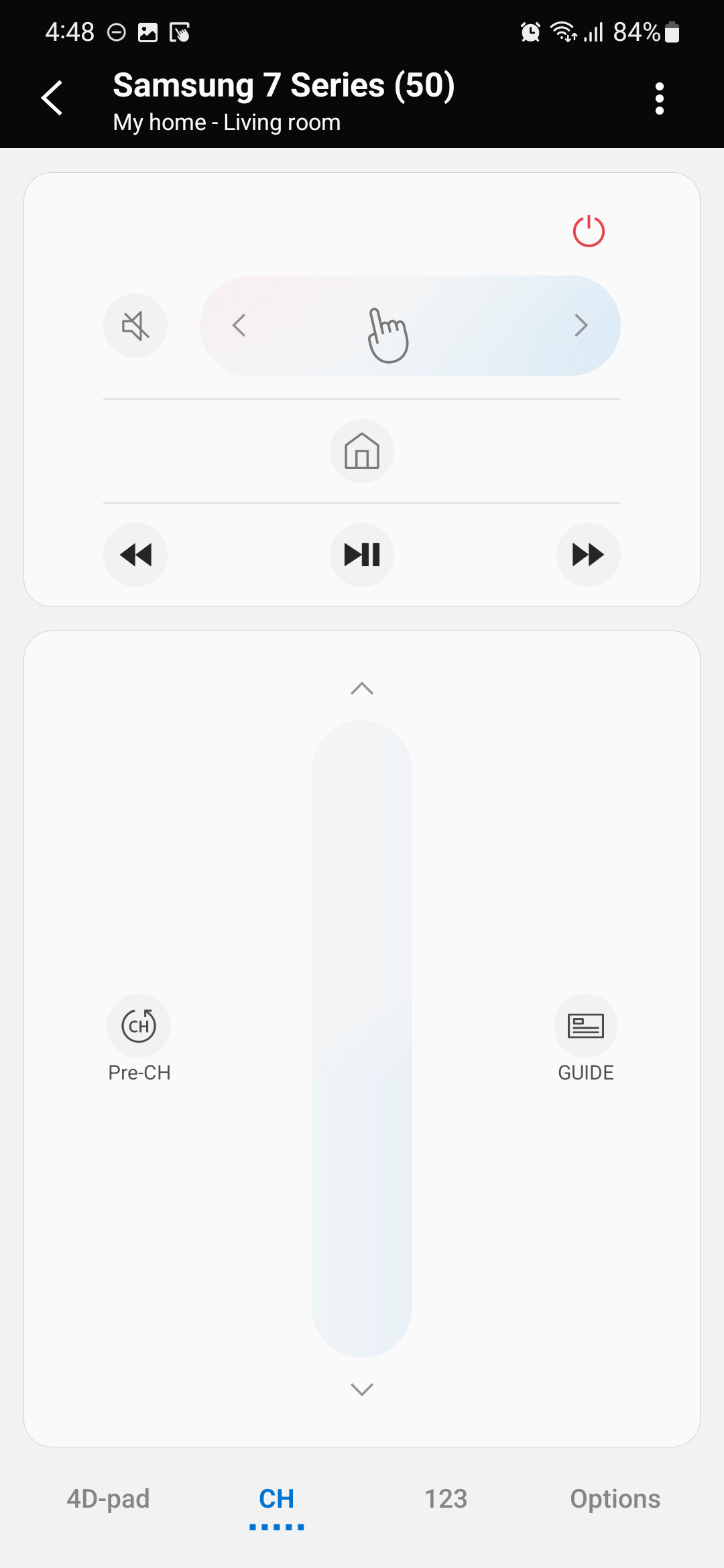Viewport: 724px width, 1568px height.
Task: Rewind the current playback
Action: pyautogui.click(x=135, y=555)
